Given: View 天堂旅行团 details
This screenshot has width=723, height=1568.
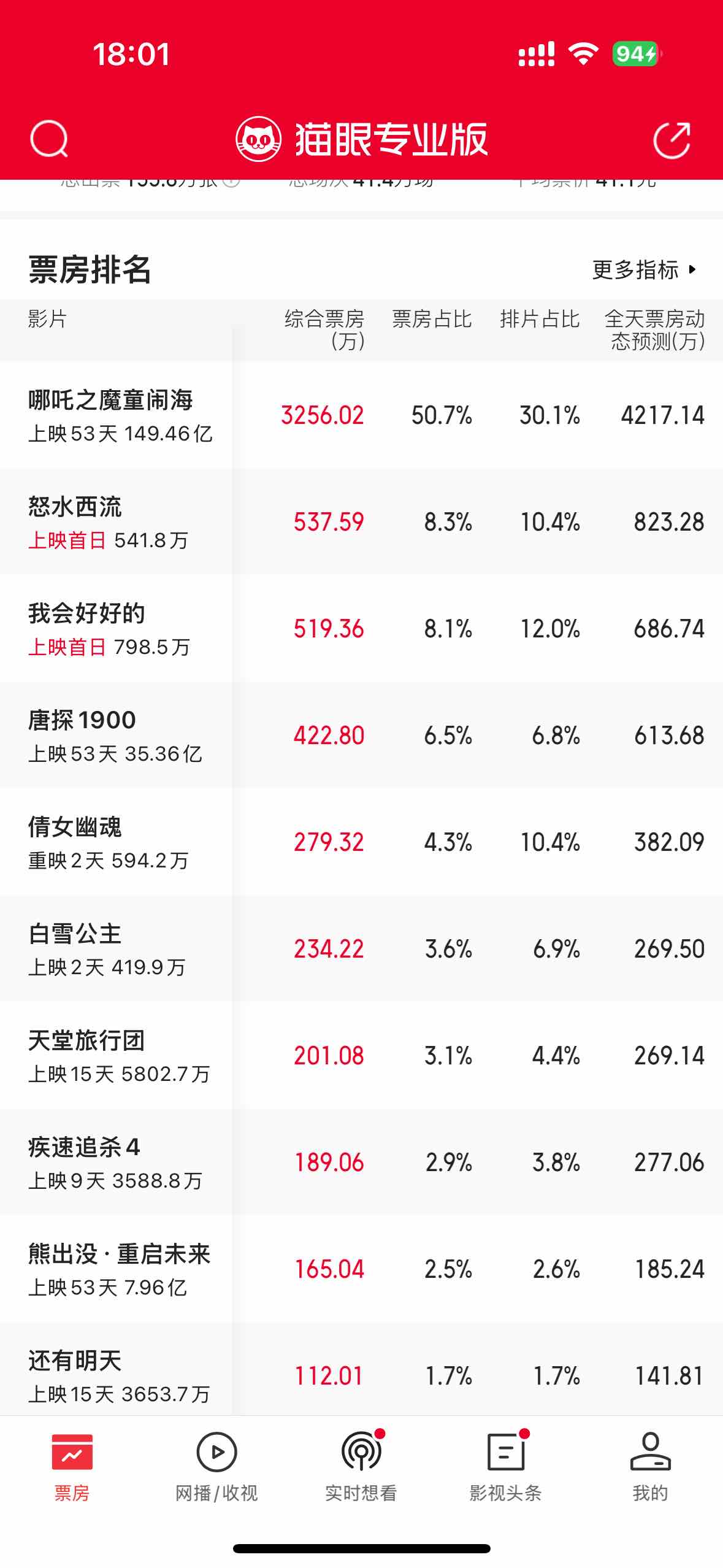Looking at the screenshot, I should point(361,1056).
